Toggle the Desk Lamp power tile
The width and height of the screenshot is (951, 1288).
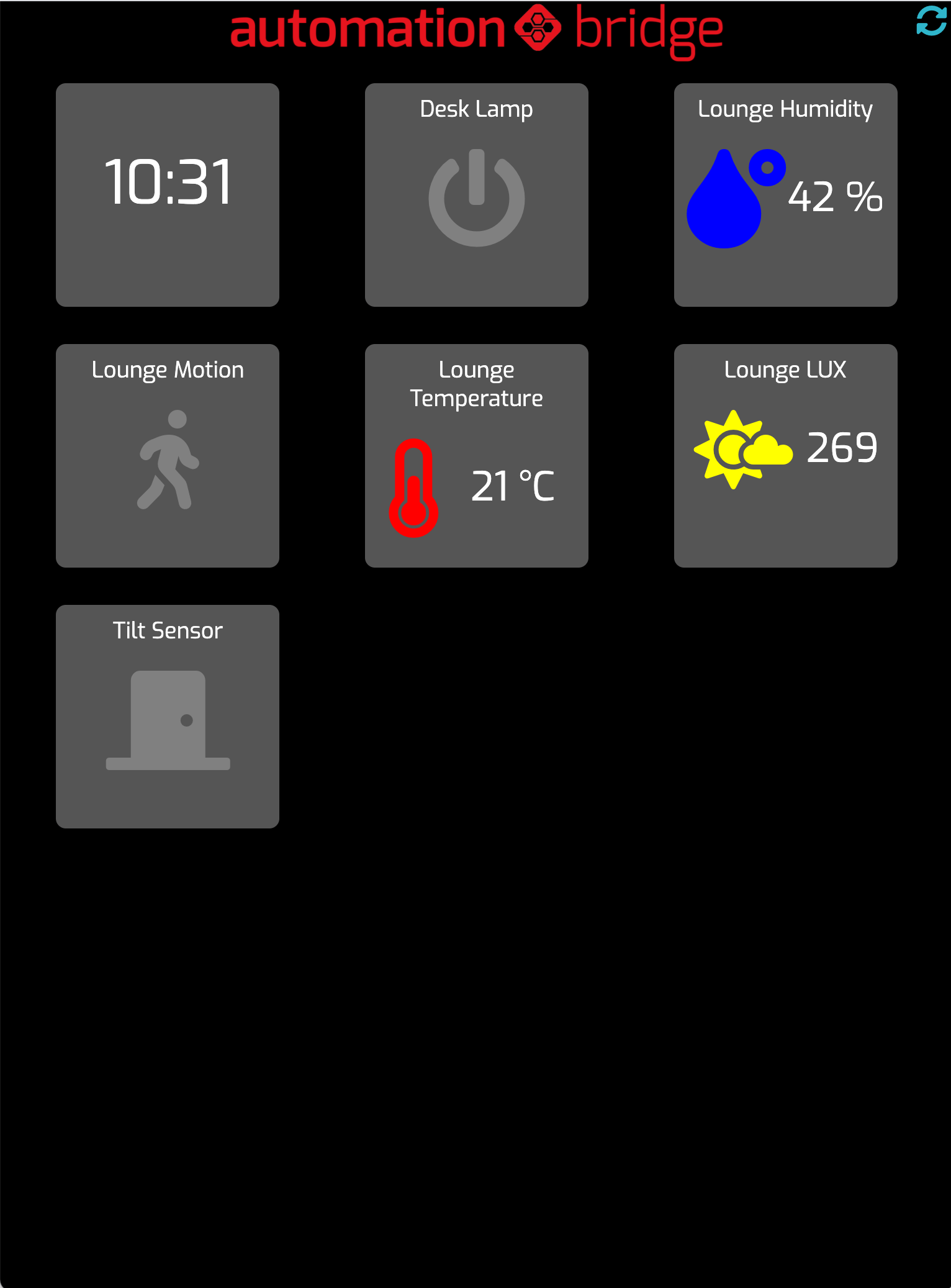476,196
